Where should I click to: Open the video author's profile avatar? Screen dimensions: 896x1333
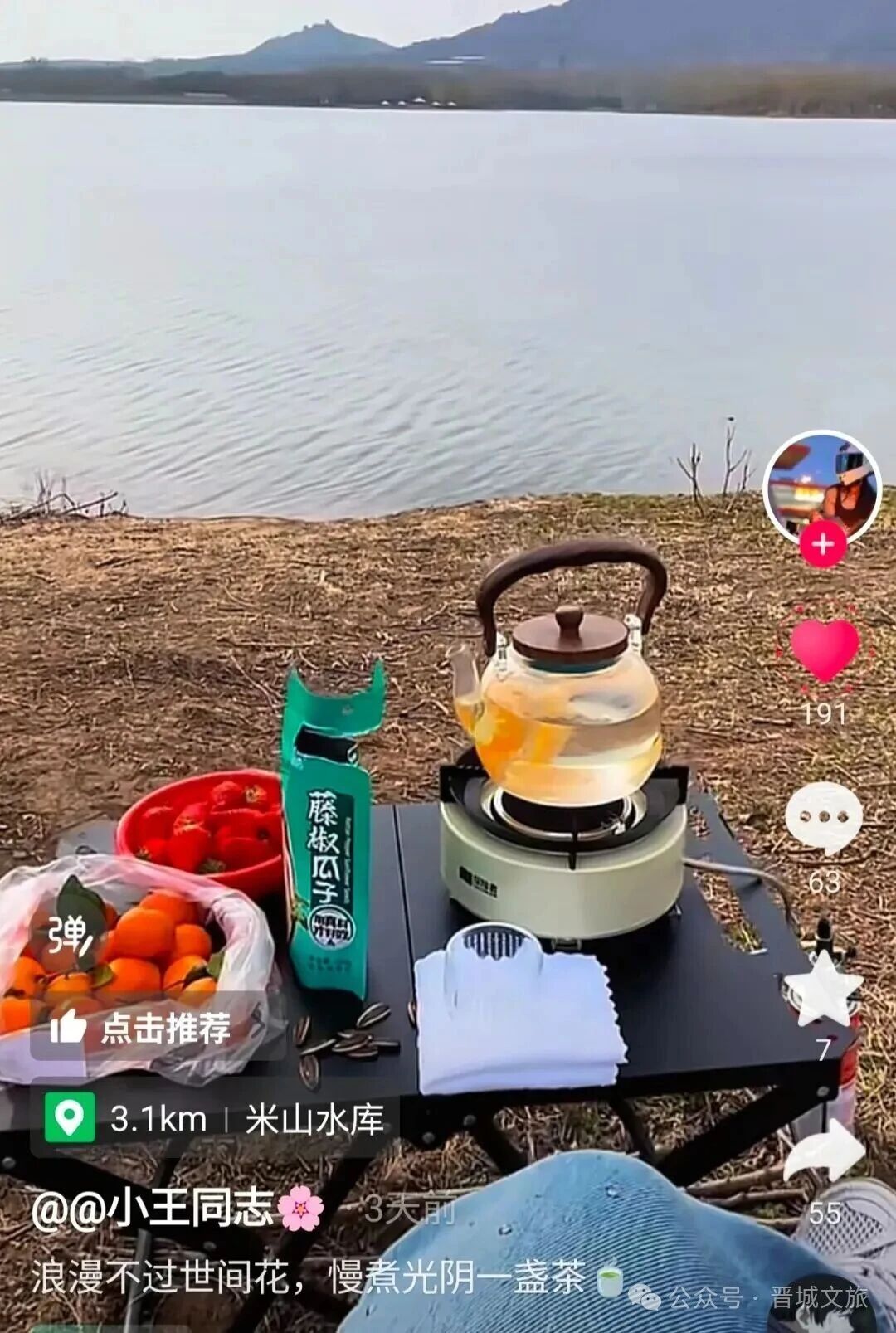(x=822, y=487)
